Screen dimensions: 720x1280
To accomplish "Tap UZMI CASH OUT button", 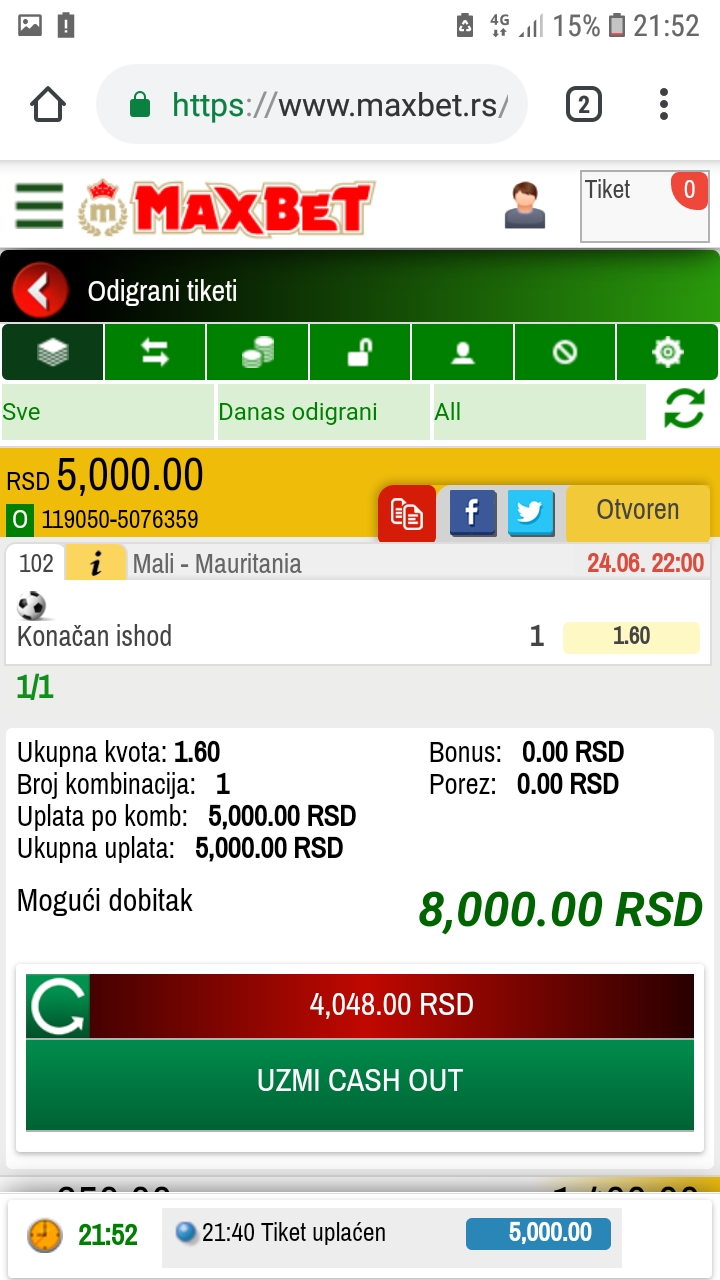I will tap(360, 1083).
